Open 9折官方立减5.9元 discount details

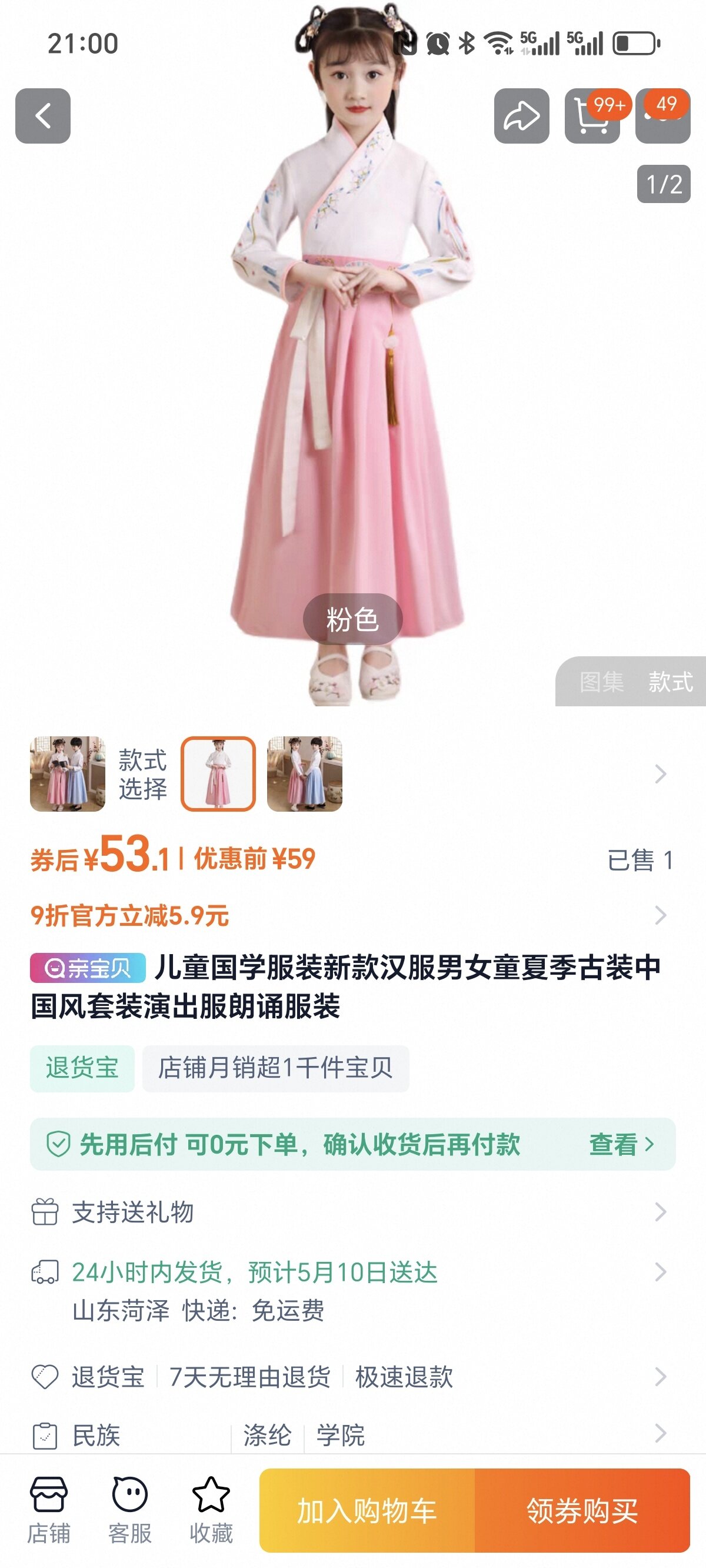pyautogui.click(x=353, y=915)
